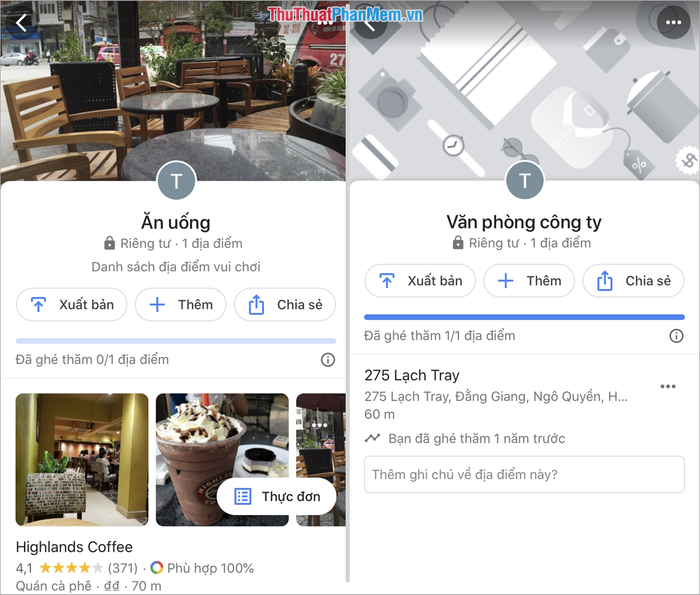Add a place to Văn phòng công ty
The height and width of the screenshot is (595, 700).
pos(529,281)
